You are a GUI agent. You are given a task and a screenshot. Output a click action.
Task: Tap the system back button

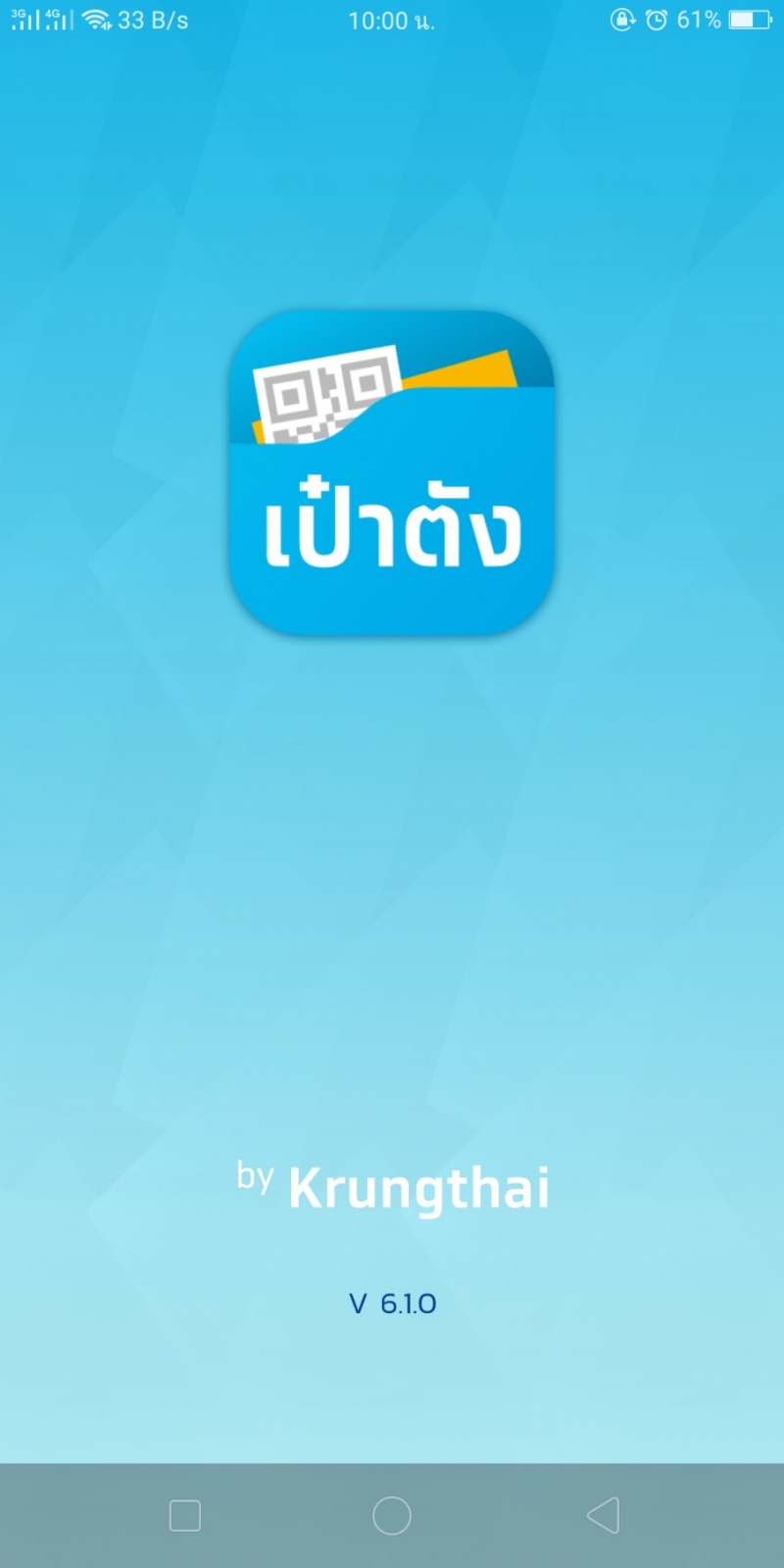click(x=603, y=1515)
